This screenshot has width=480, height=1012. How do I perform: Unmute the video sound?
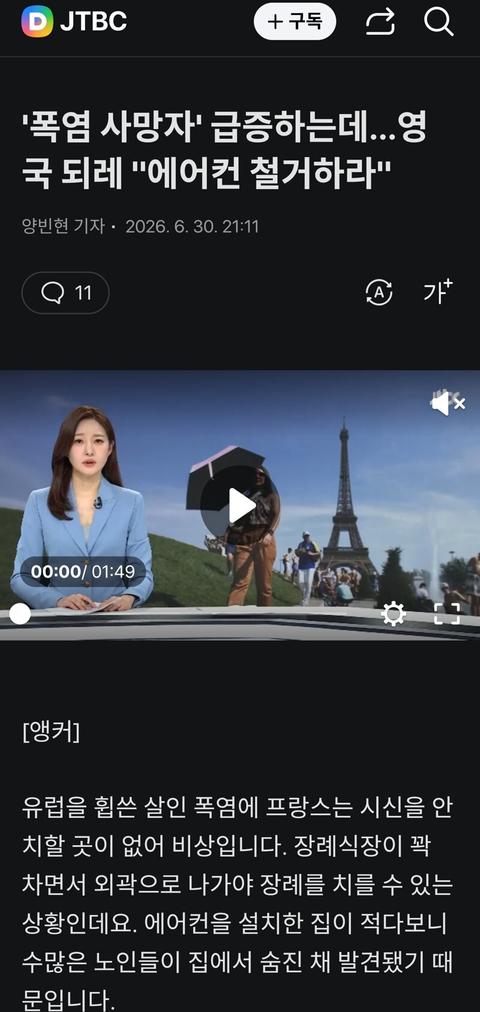pyautogui.click(x=448, y=404)
